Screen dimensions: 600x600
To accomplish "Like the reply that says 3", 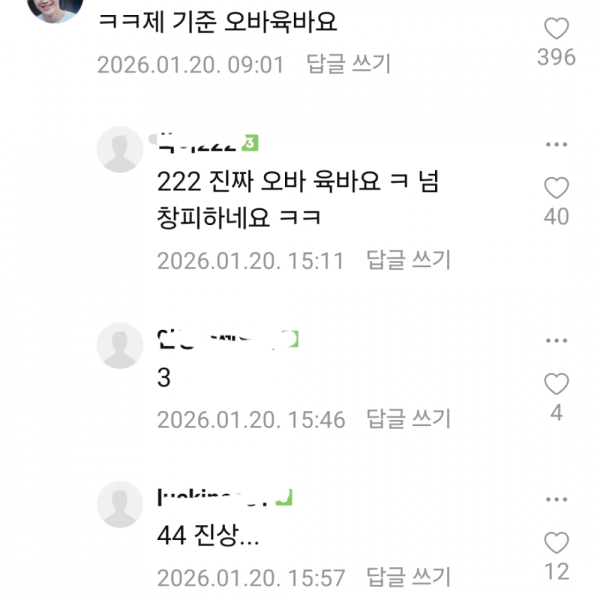I will click(556, 384).
